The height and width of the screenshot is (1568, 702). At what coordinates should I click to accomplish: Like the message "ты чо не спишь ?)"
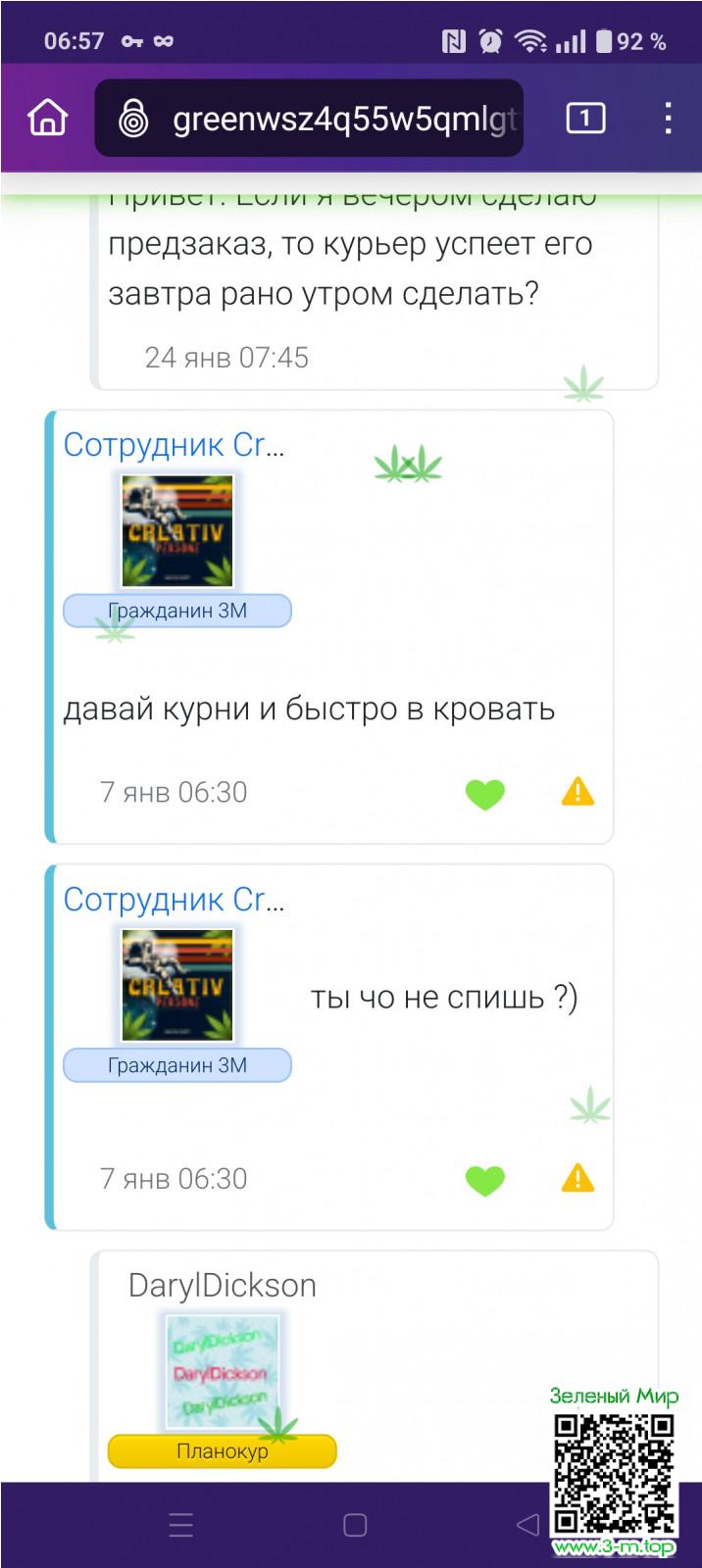point(484,1180)
